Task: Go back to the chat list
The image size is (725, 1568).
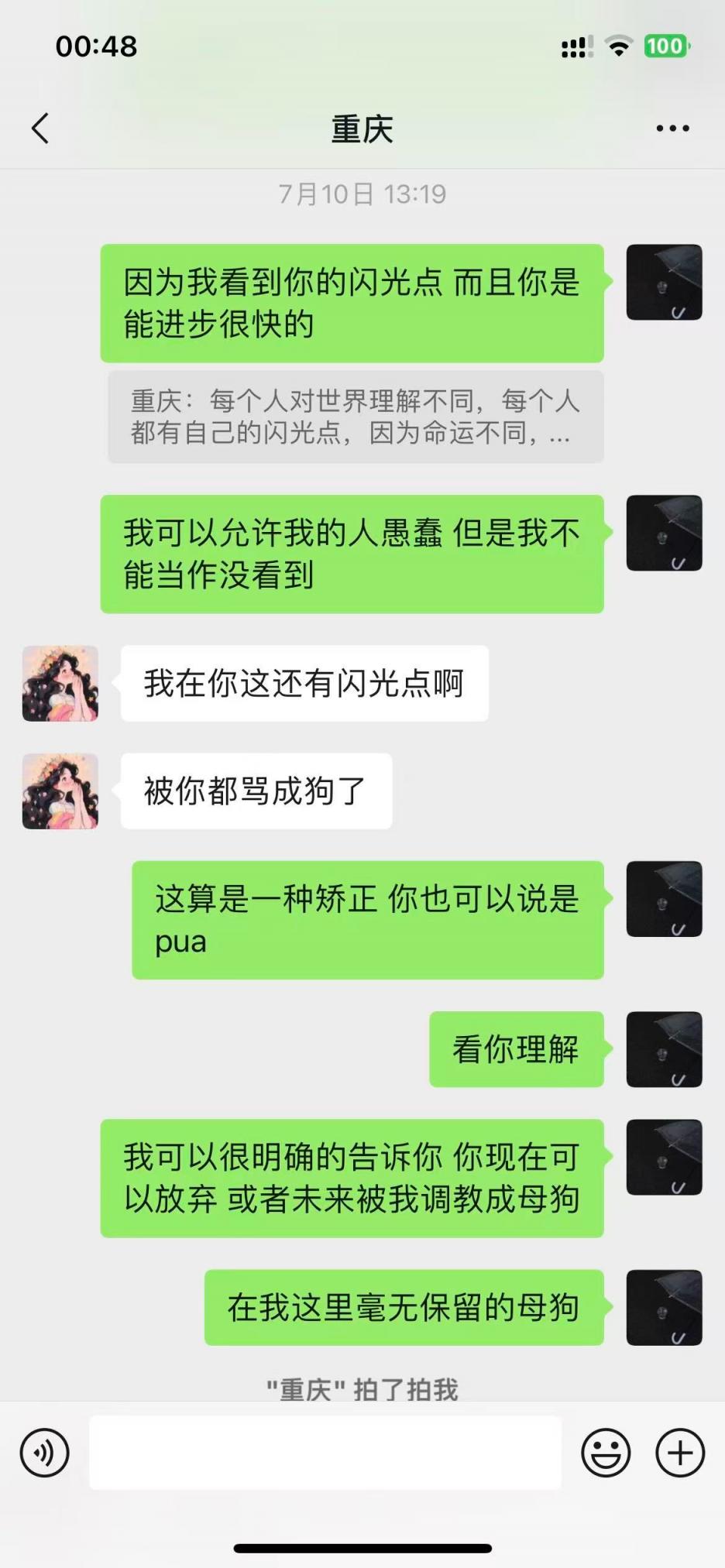Action: [40, 129]
